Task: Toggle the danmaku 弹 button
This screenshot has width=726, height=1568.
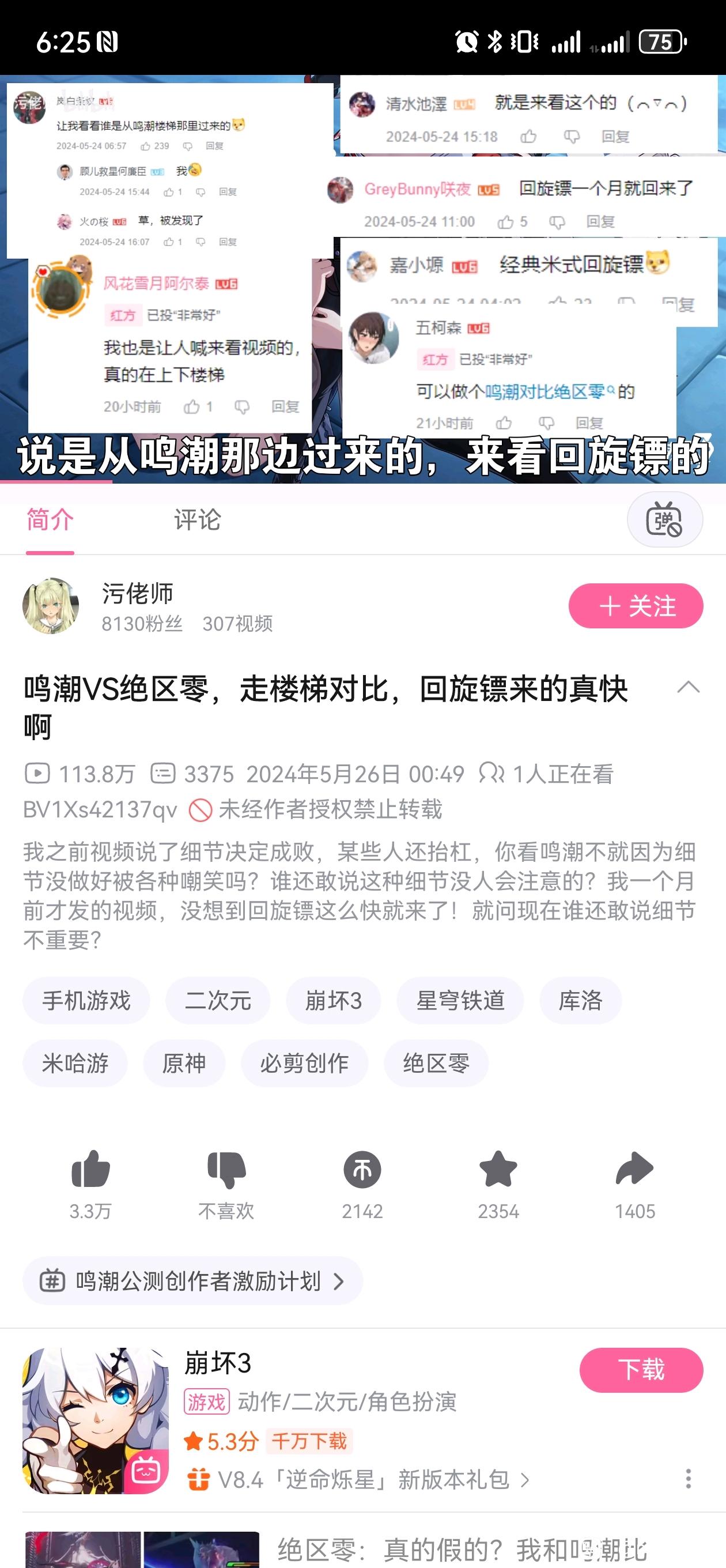Action: click(x=664, y=520)
